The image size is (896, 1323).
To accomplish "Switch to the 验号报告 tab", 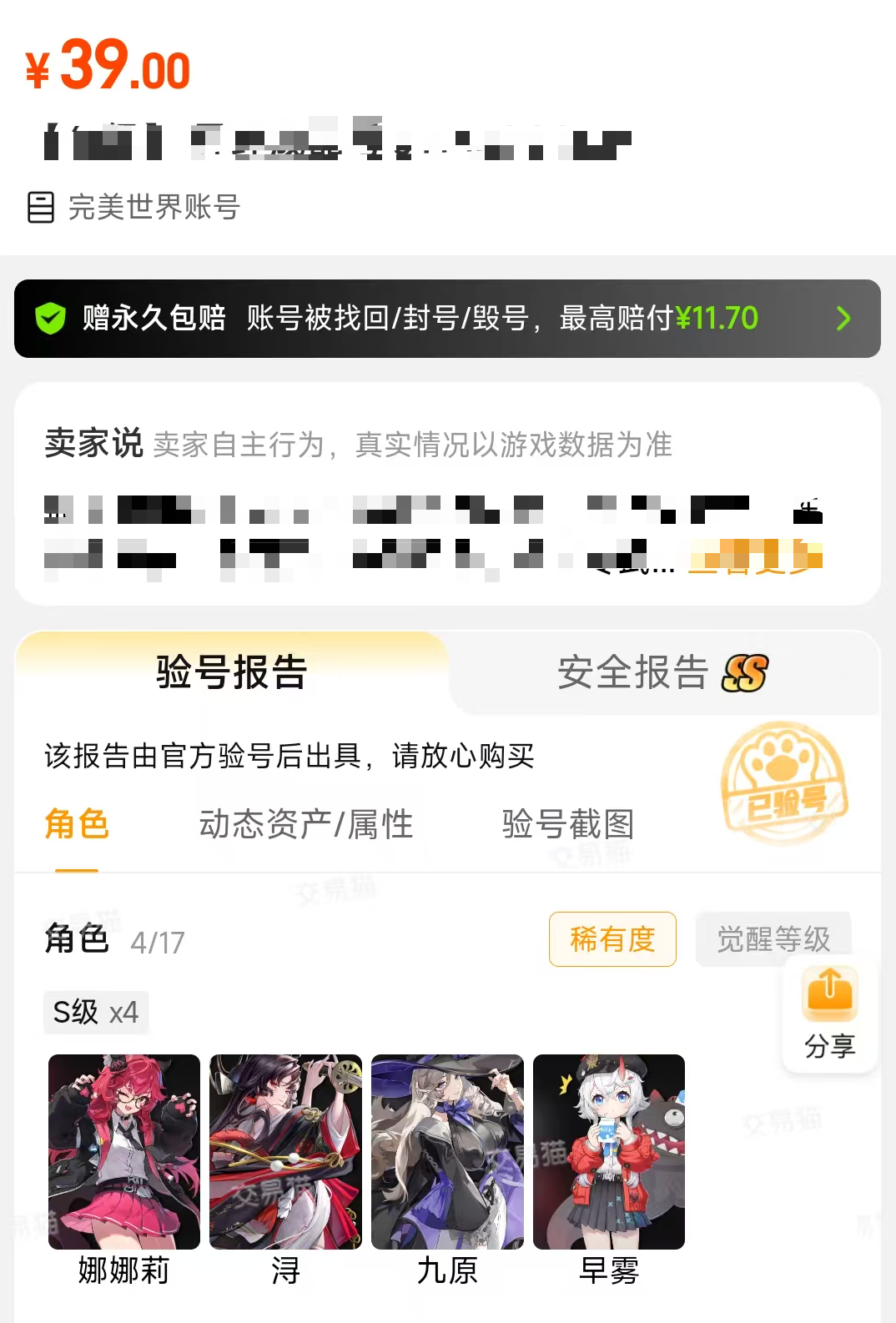I will click(232, 672).
